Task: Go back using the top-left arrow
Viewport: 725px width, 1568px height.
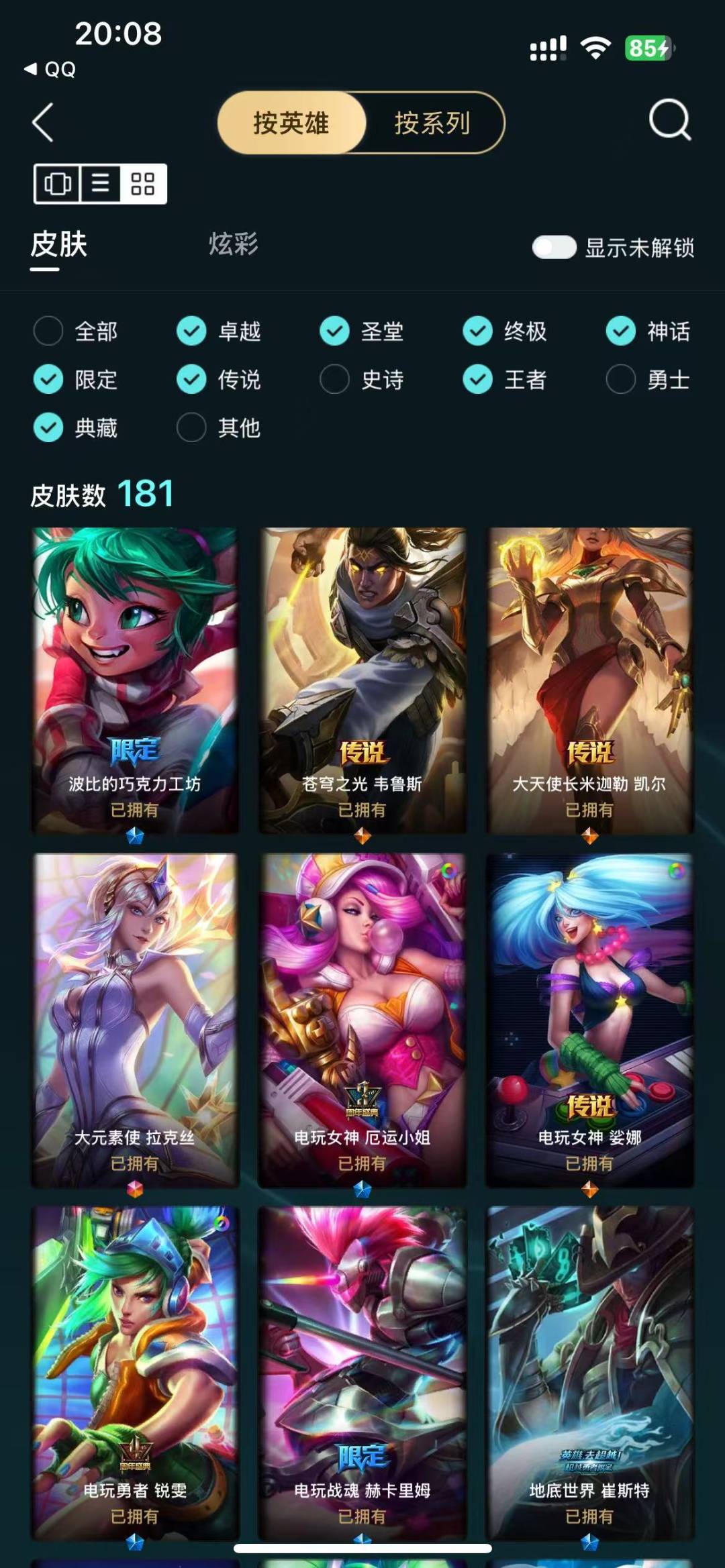Action: 43,123
